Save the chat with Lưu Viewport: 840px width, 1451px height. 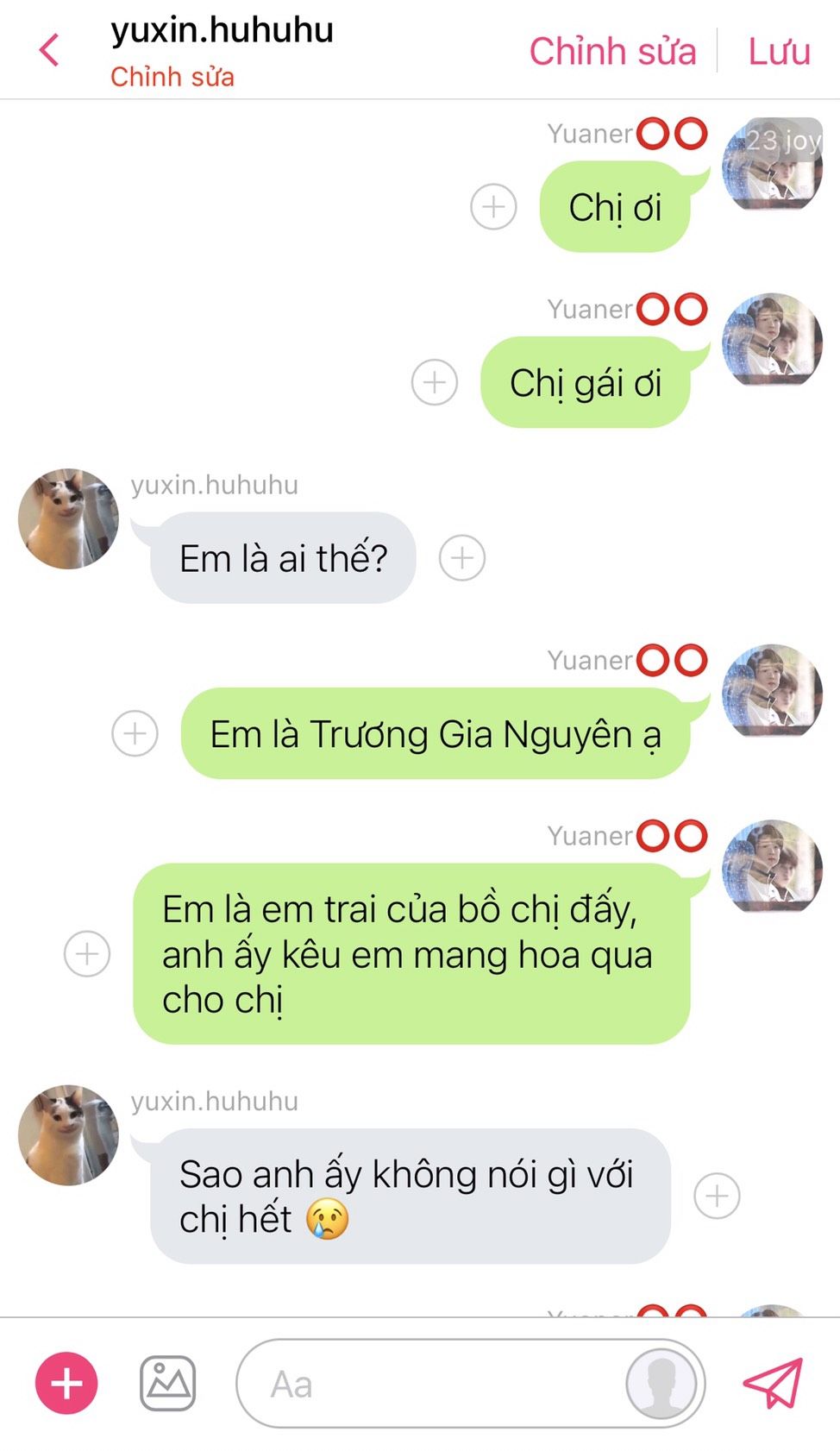click(x=778, y=51)
